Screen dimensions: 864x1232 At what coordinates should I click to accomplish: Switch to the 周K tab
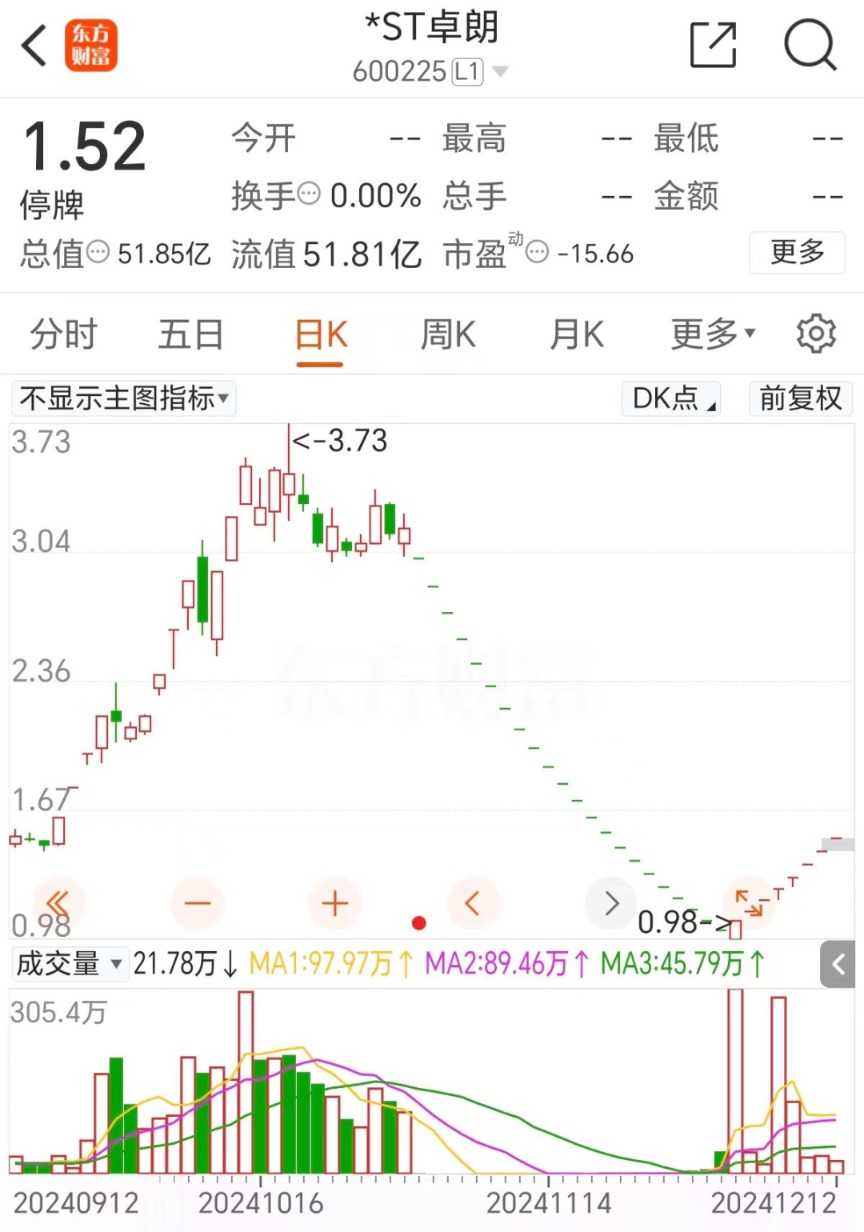(x=447, y=334)
